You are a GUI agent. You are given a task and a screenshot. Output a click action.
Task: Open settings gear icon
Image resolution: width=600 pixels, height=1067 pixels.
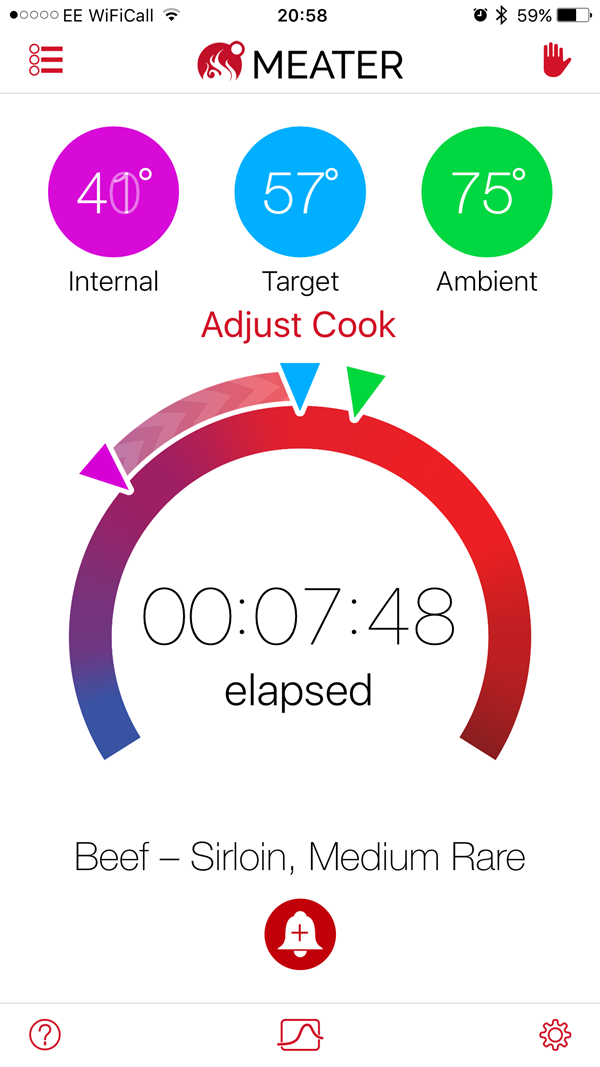click(x=555, y=1035)
